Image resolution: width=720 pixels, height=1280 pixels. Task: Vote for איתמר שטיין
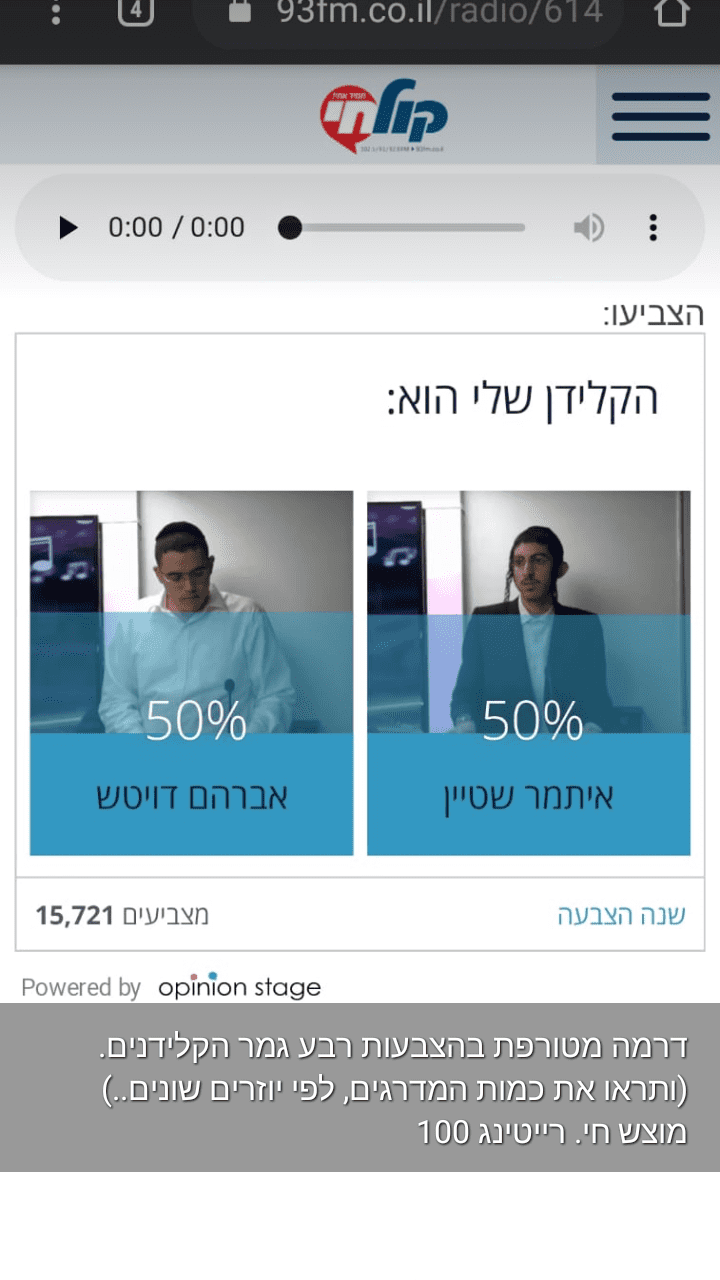coord(528,673)
